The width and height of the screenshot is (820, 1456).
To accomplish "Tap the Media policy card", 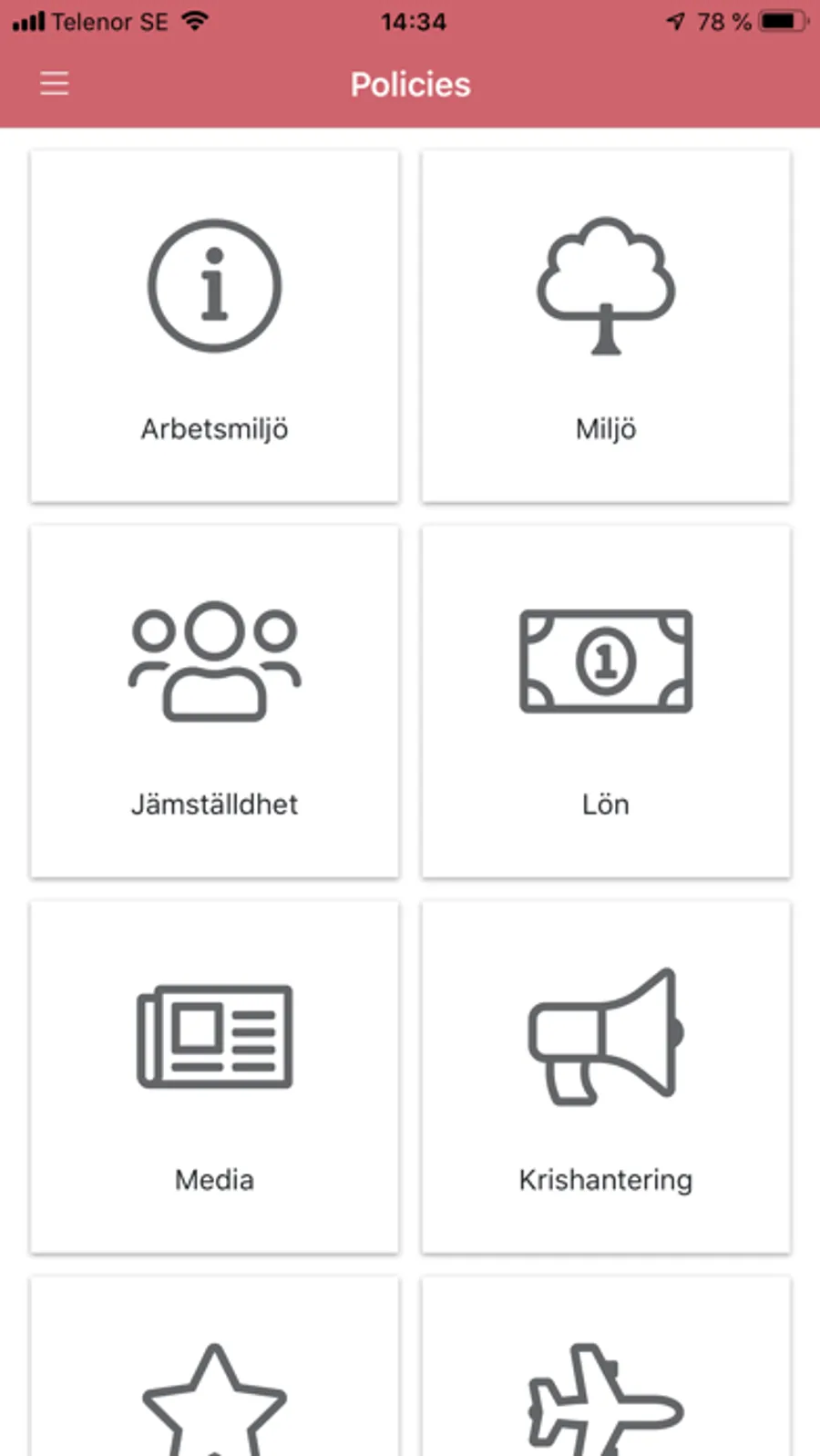I will (x=215, y=1077).
